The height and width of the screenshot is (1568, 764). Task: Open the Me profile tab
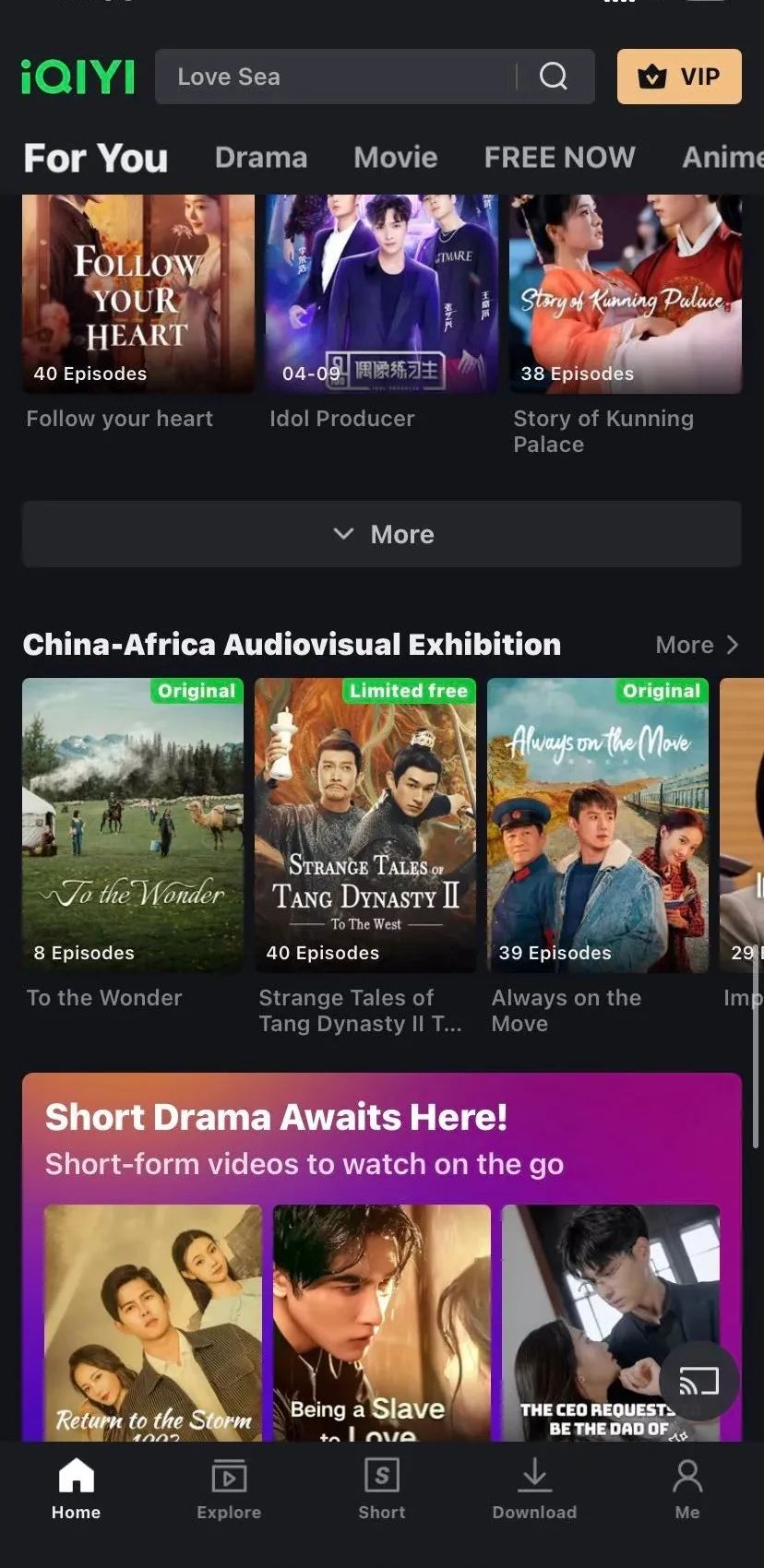point(687,1489)
